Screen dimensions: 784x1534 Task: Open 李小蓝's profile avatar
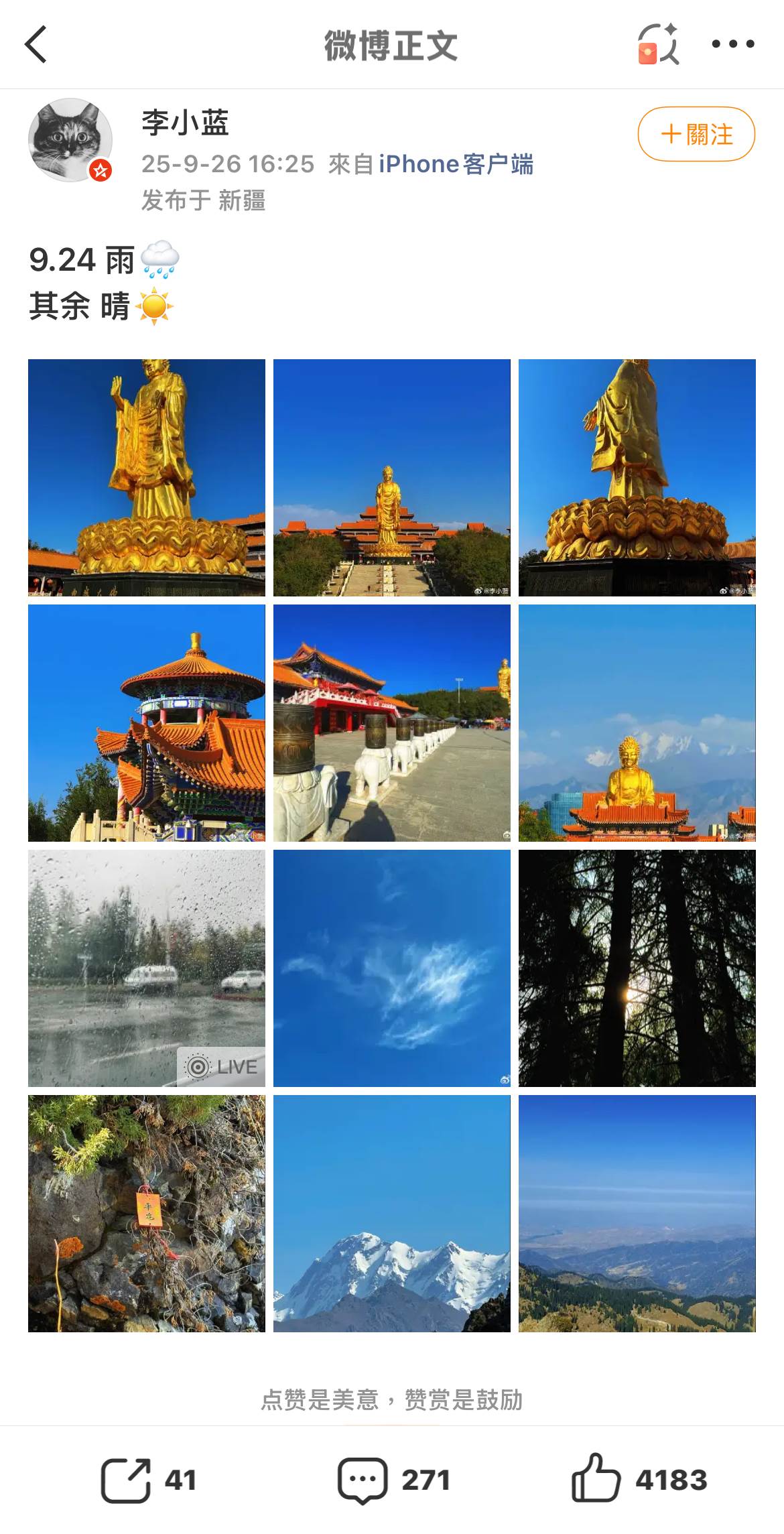point(70,140)
